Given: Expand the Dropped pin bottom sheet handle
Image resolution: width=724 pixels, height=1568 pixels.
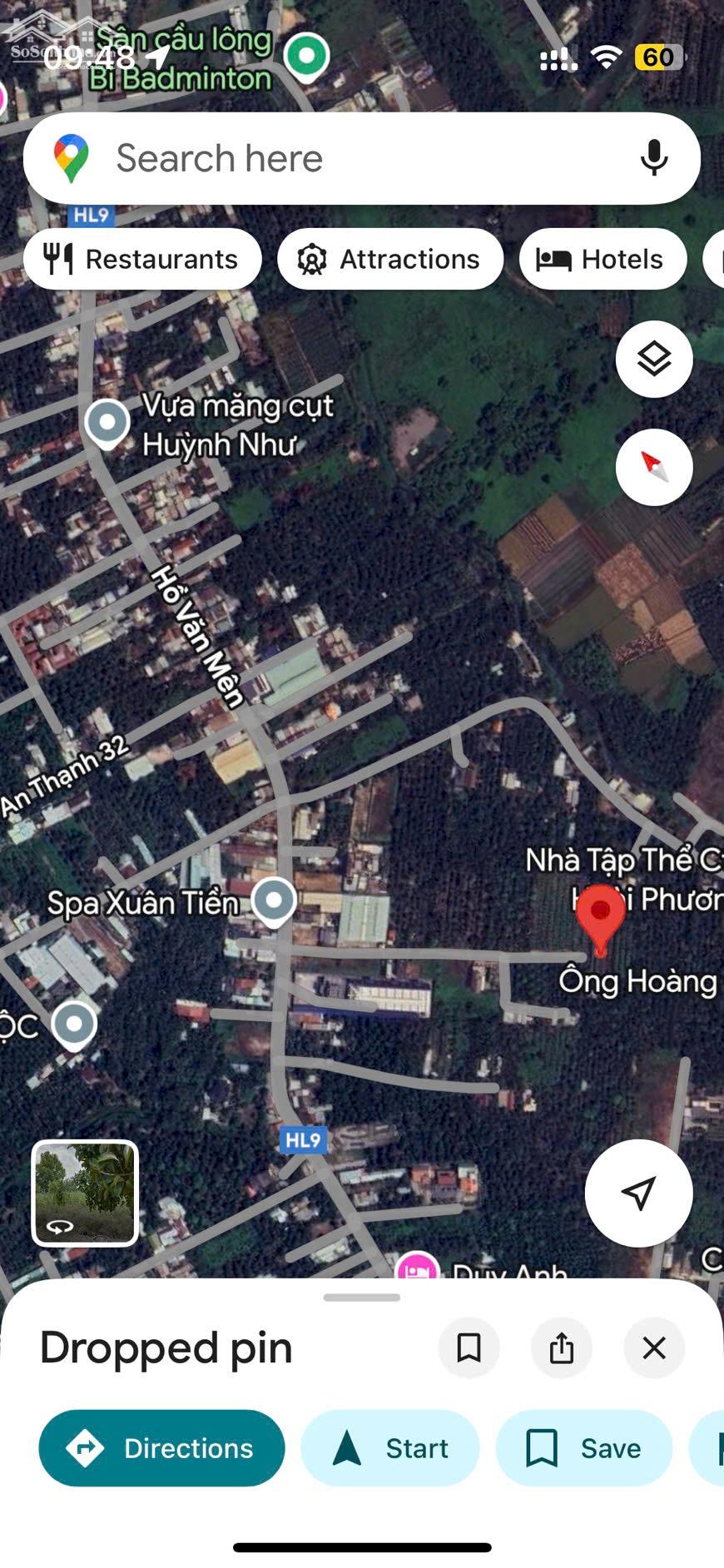Looking at the screenshot, I should (x=362, y=1295).
